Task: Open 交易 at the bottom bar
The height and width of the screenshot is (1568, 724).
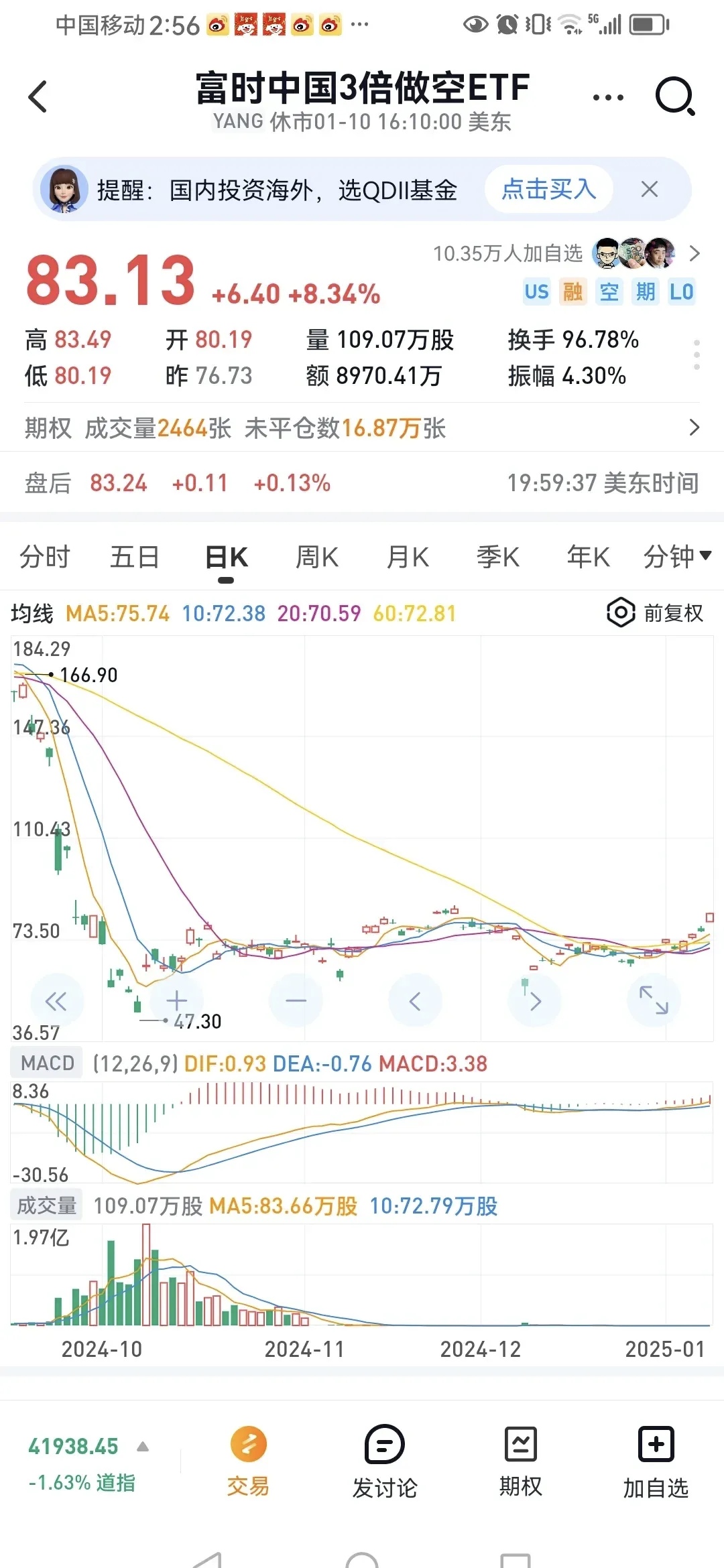Action: tap(248, 1462)
